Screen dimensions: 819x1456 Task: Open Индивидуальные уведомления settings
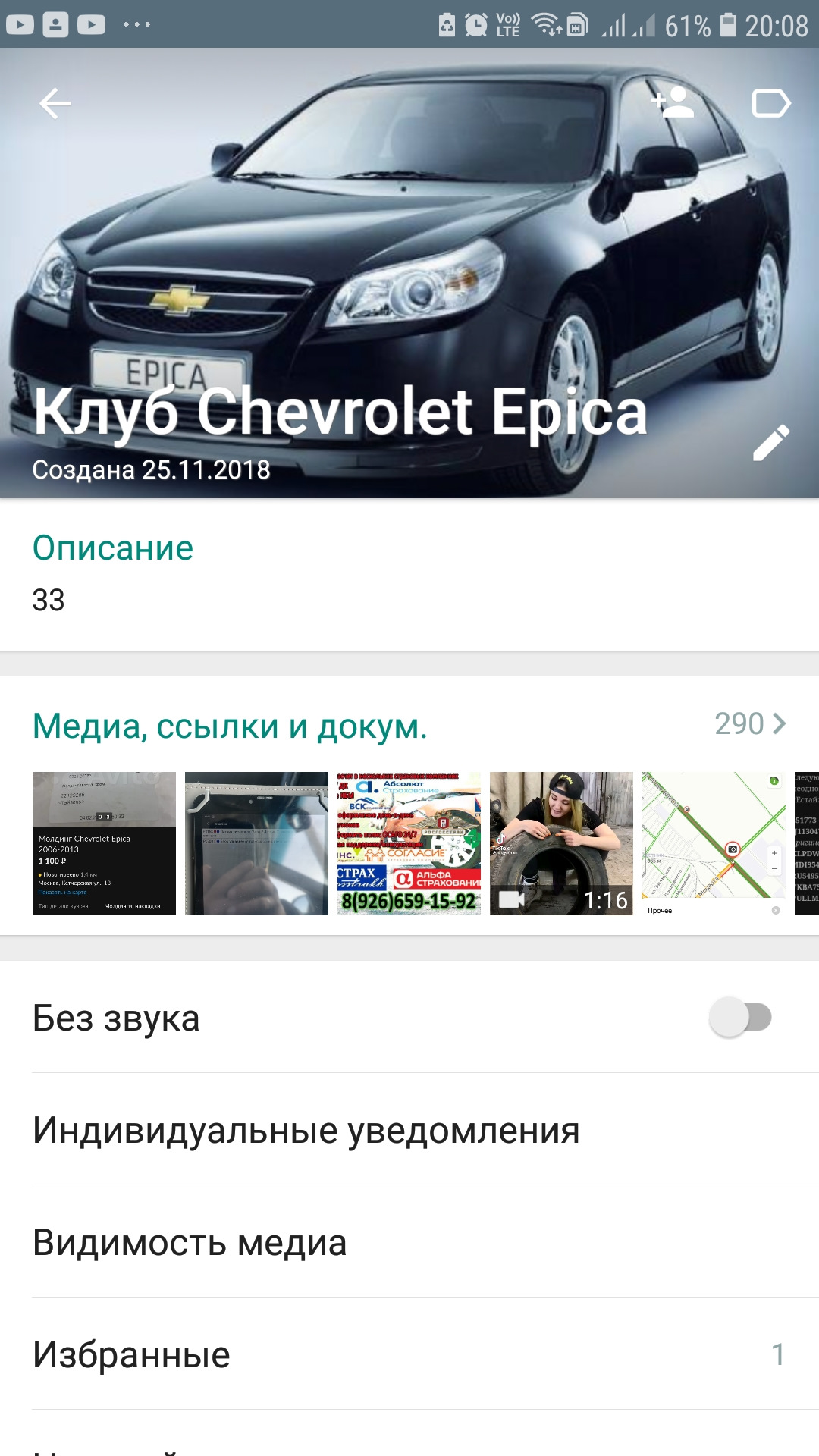pyautogui.click(x=305, y=1131)
